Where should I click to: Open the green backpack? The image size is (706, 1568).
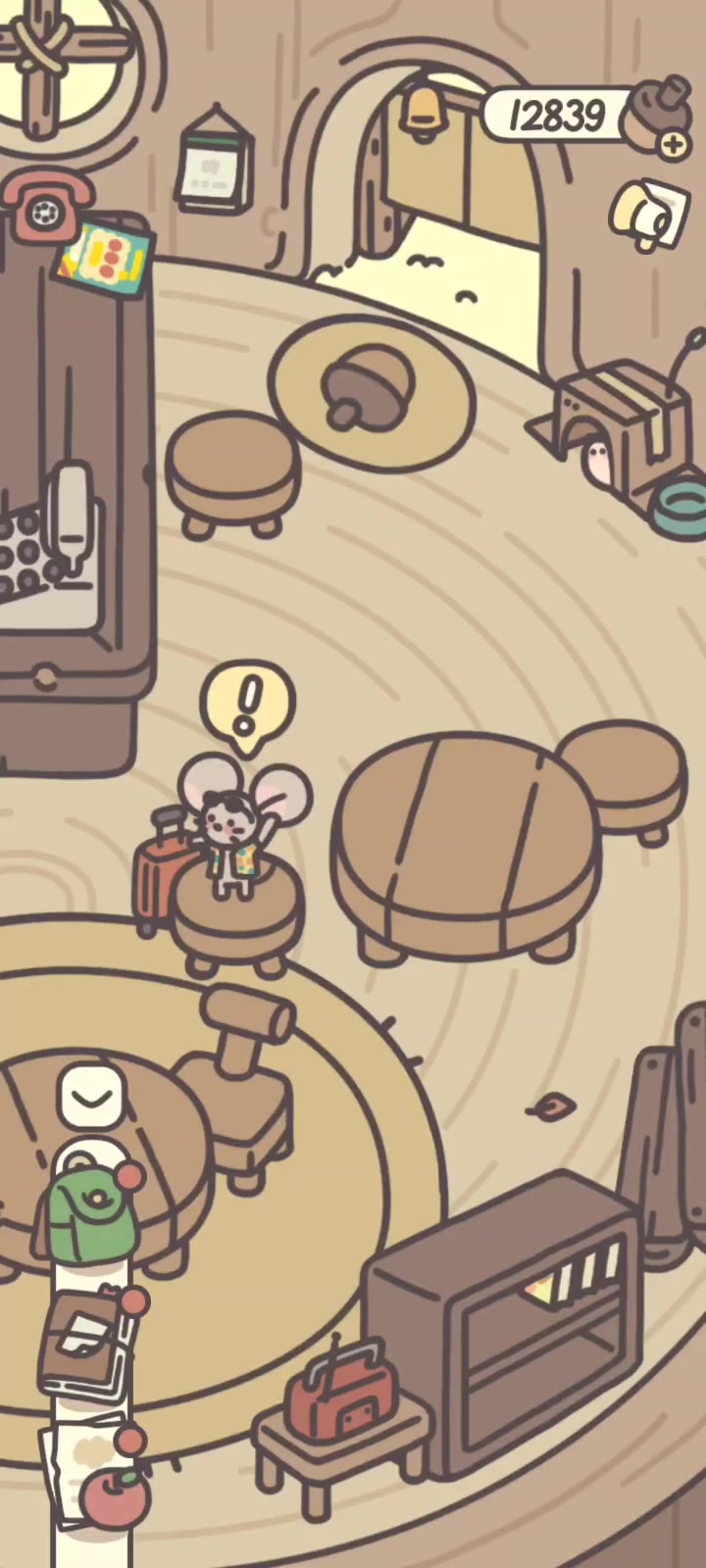pyautogui.click(x=90, y=1213)
